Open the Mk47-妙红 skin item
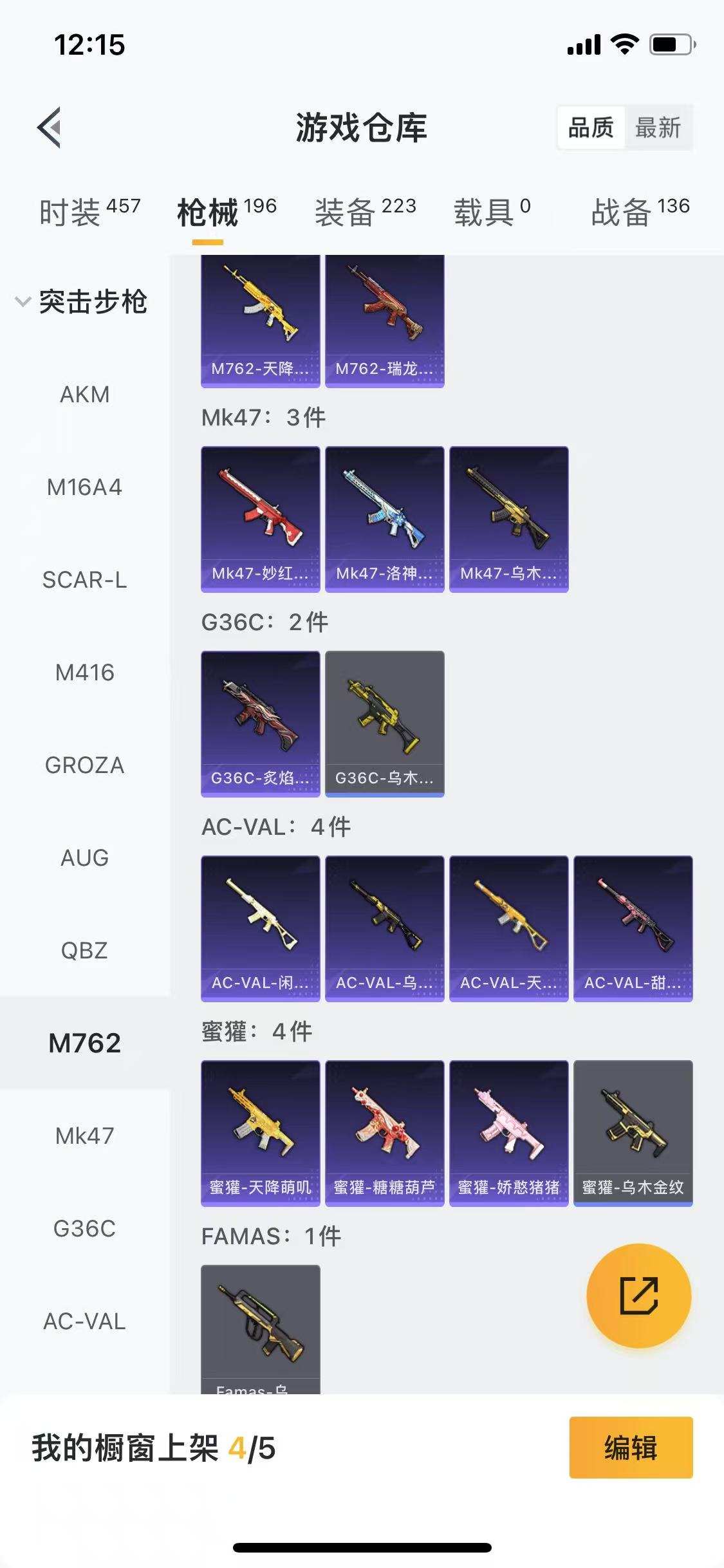 tap(260, 519)
